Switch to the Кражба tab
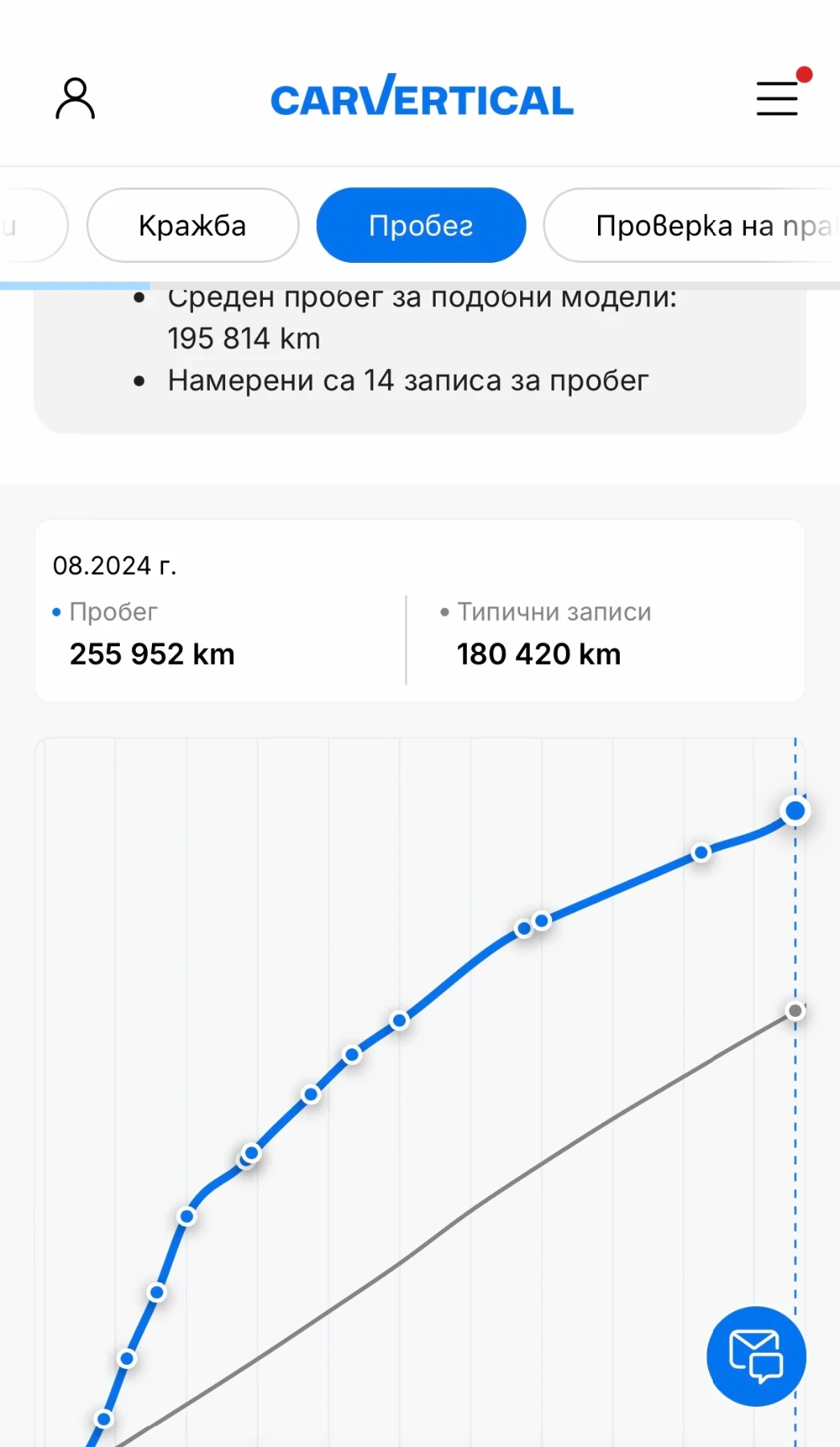Screen dimensions: 840x1447 point(192,226)
